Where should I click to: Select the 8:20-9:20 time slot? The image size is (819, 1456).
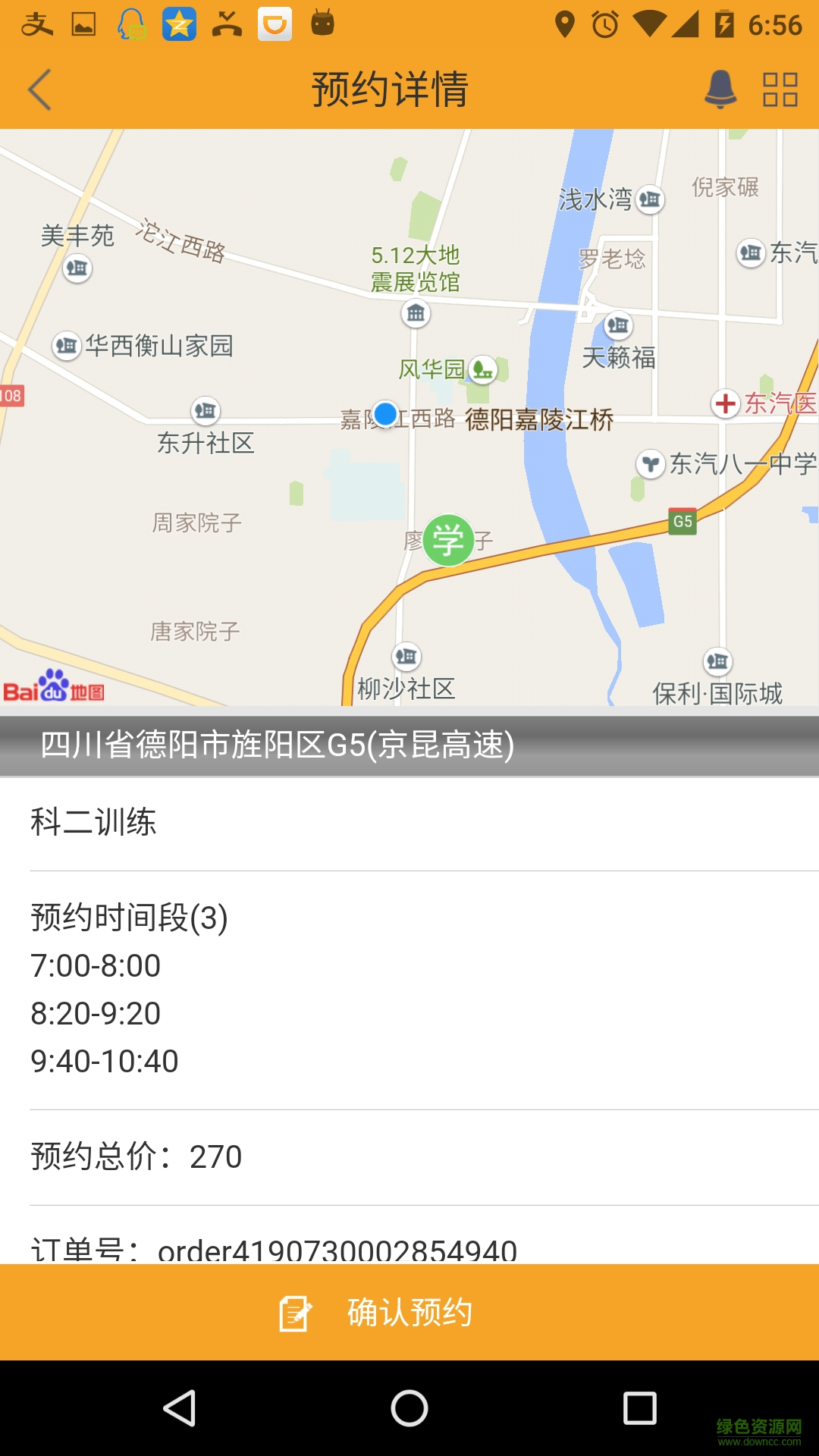coord(96,1012)
